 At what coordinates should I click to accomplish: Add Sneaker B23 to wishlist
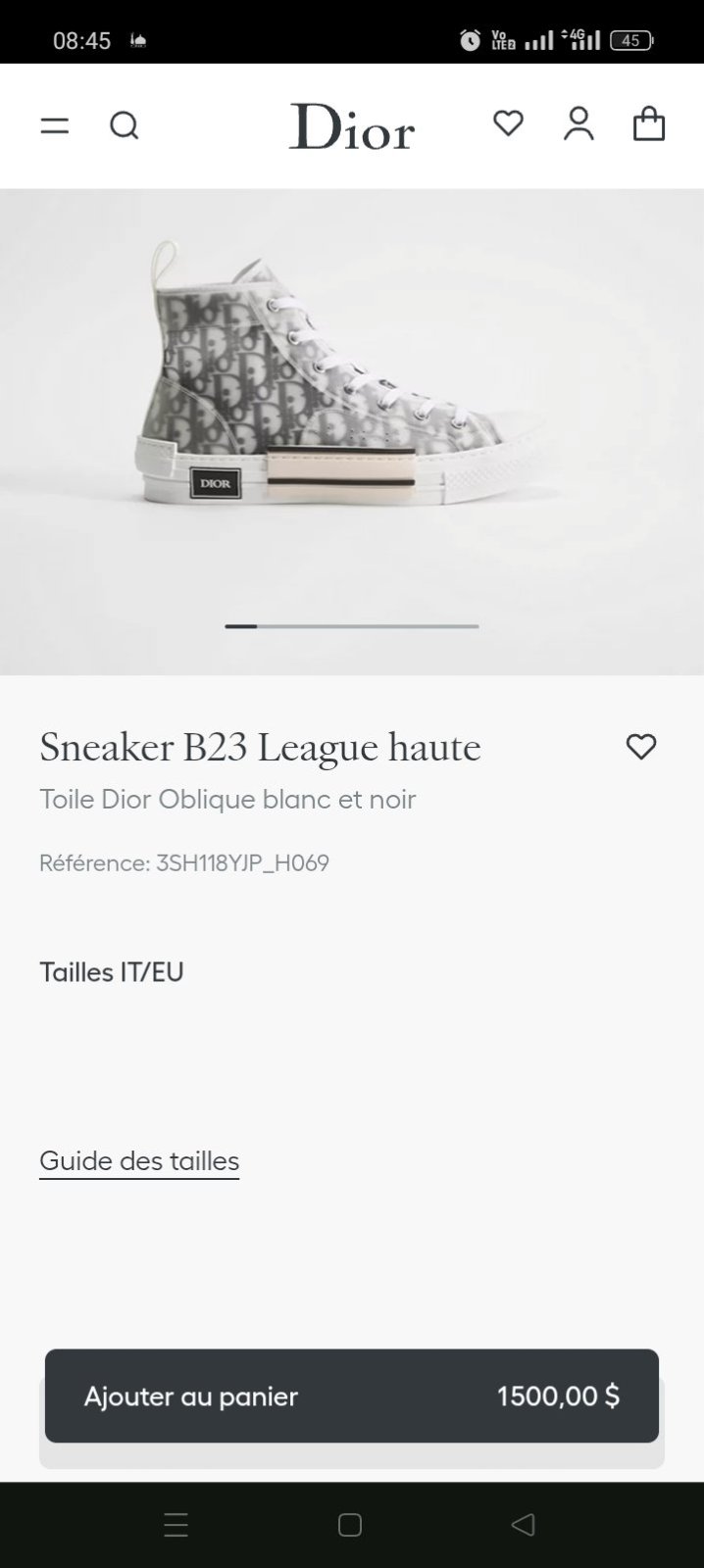pyautogui.click(x=641, y=747)
